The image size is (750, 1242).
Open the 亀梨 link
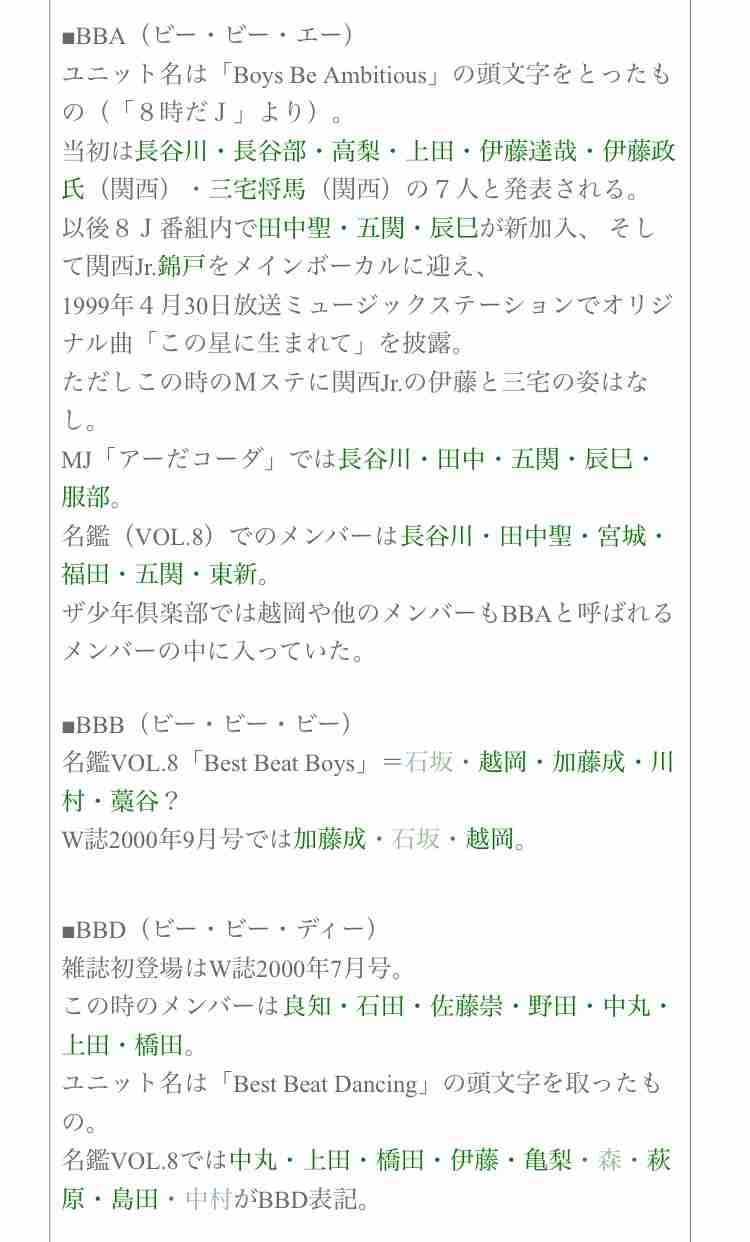point(548,1161)
